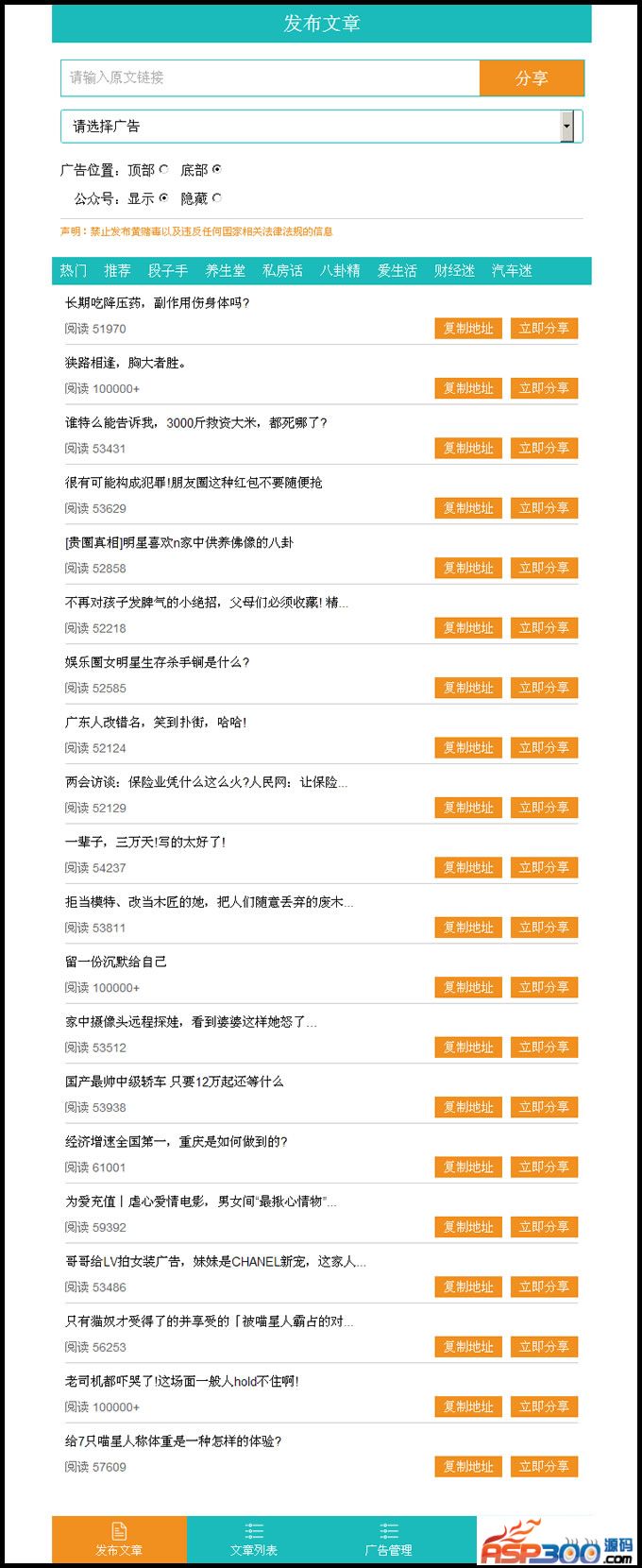642x1568 pixels.
Task: Copy address of 留一份沉默给自己 article
Action: (468, 987)
